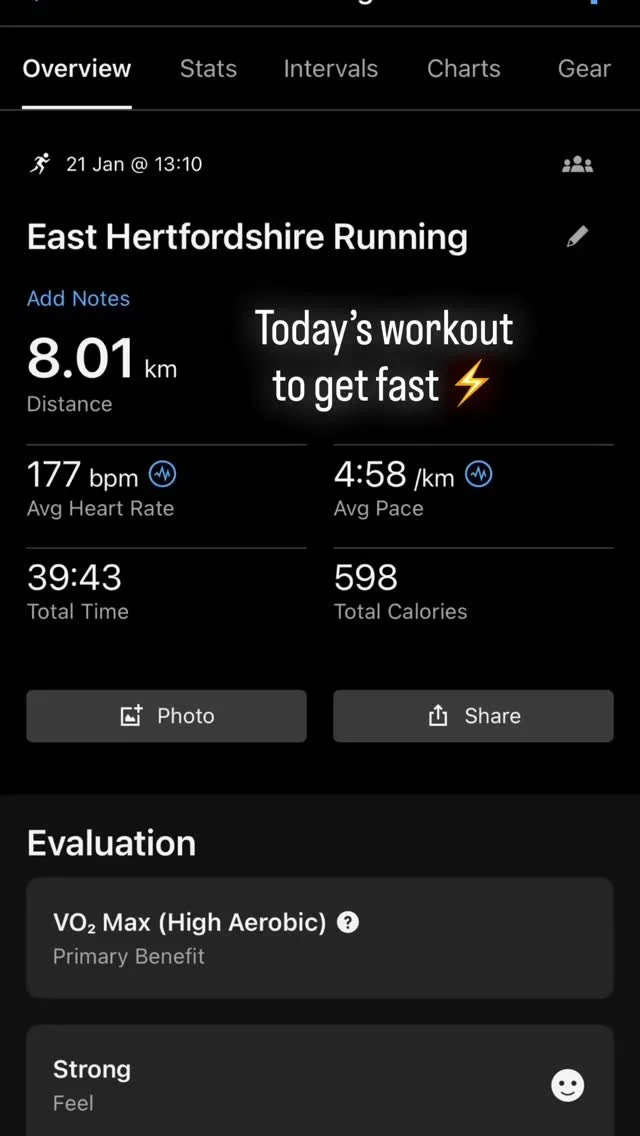Edit the activity name with the pencil

tap(577, 237)
